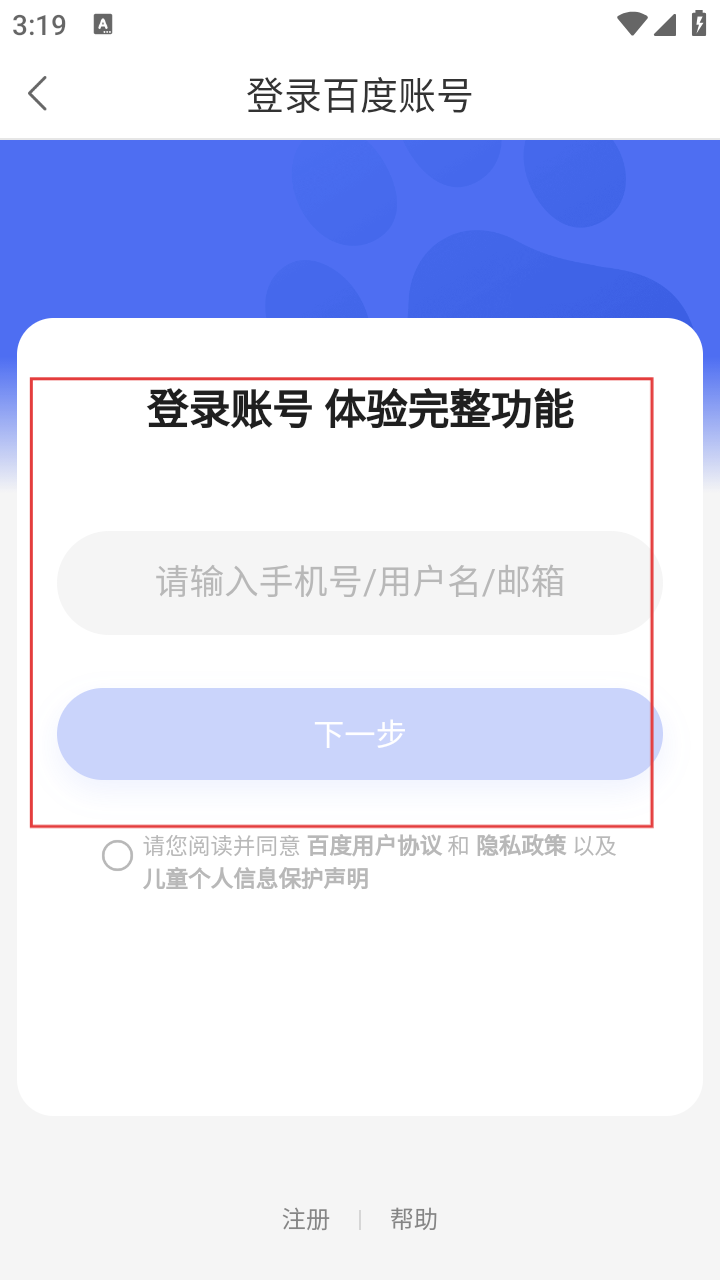The height and width of the screenshot is (1280, 720).
Task: Tap the 下一步 (Next) button
Action: click(x=360, y=734)
